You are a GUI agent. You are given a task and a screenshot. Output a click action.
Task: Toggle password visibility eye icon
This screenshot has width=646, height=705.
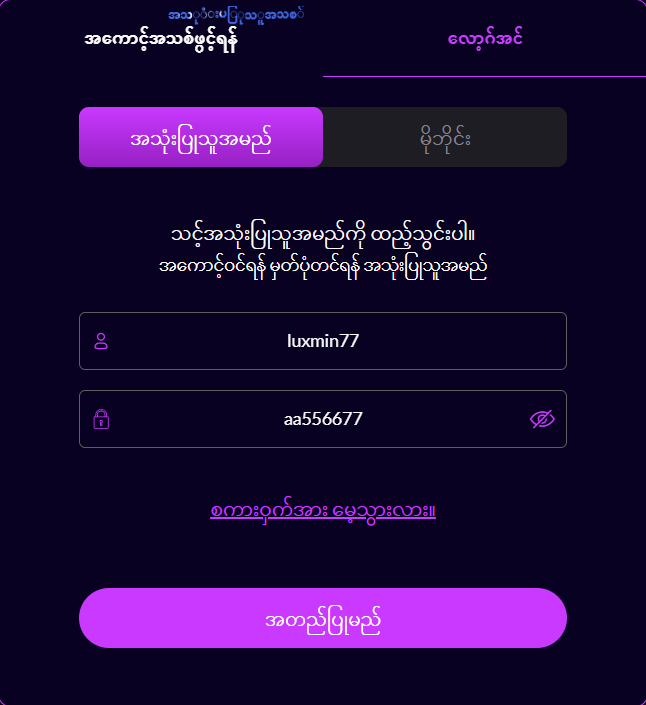pyautogui.click(x=542, y=419)
